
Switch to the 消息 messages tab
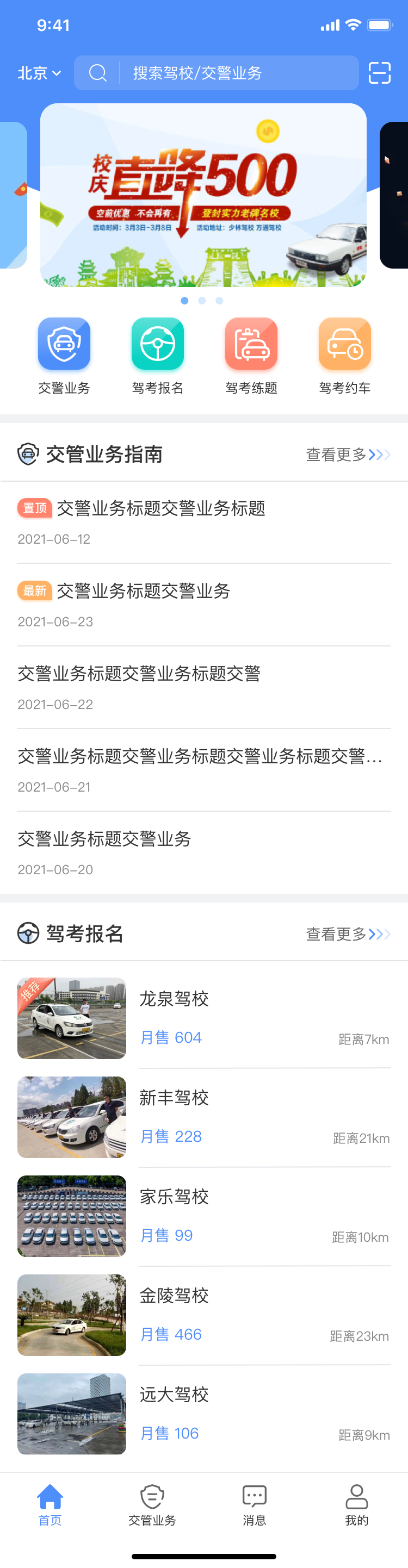coord(255,1503)
